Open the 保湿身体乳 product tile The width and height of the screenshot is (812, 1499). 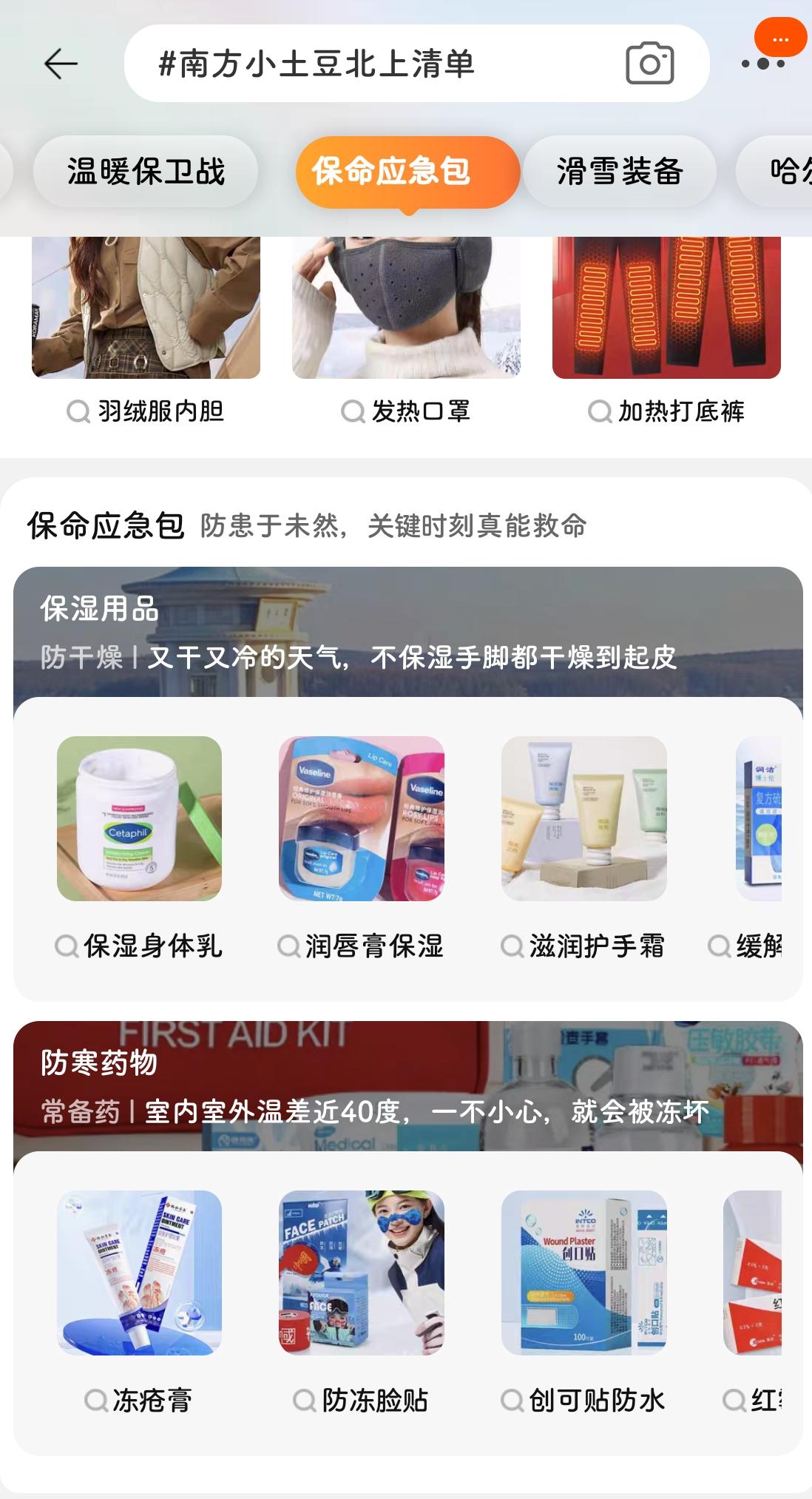click(x=139, y=818)
